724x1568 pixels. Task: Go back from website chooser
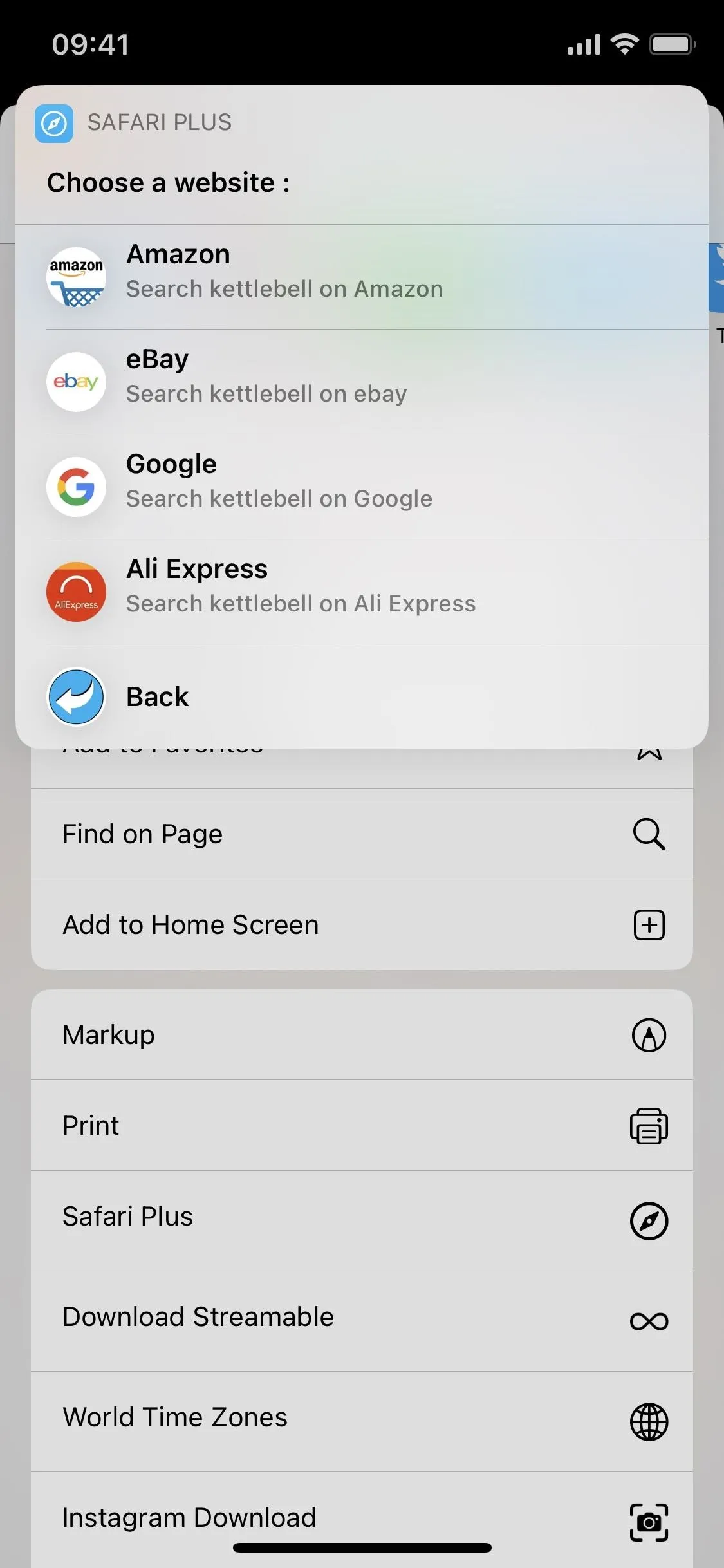tap(362, 696)
